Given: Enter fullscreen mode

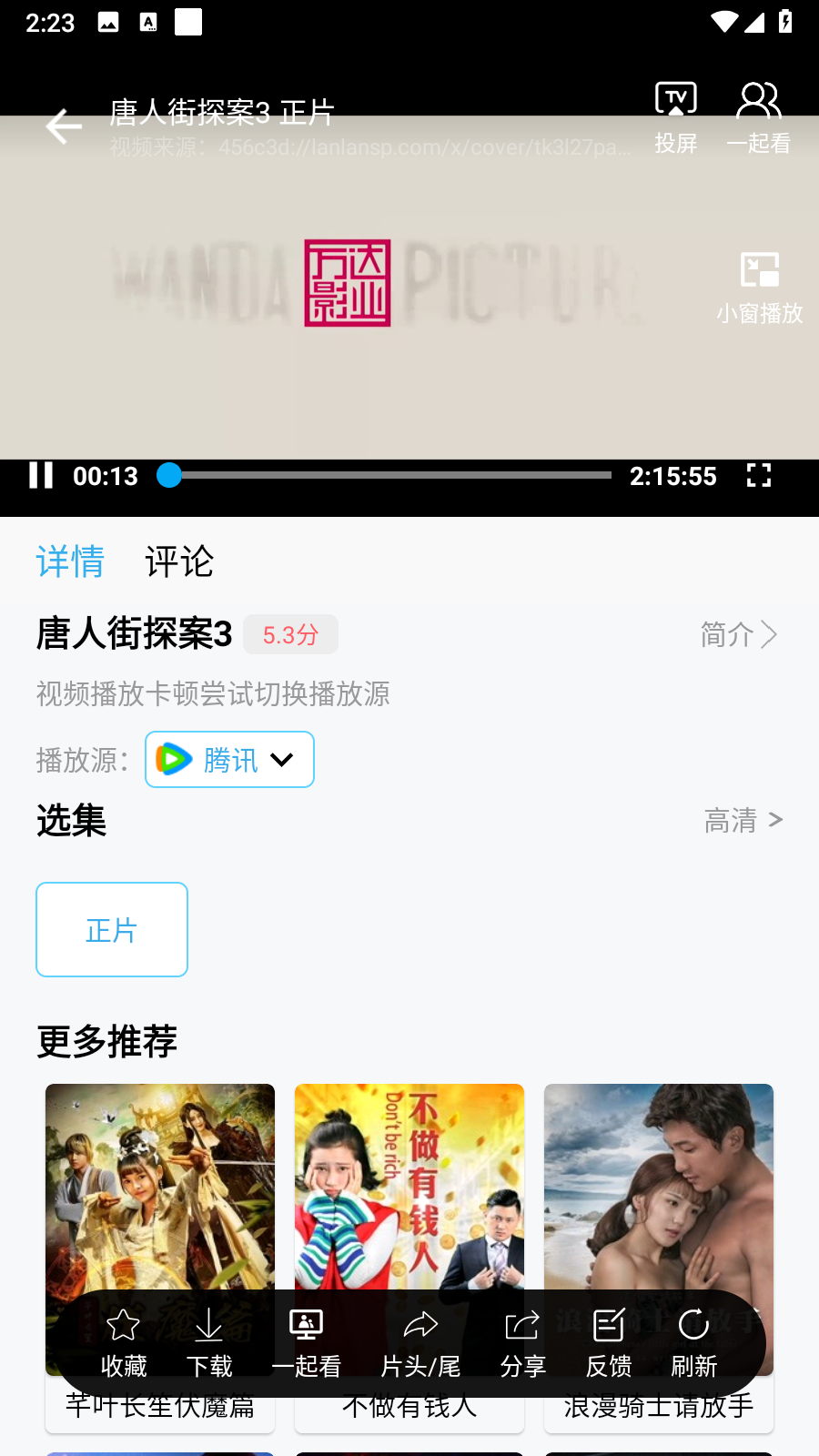Looking at the screenshot, I should click(x=758, y=475).
